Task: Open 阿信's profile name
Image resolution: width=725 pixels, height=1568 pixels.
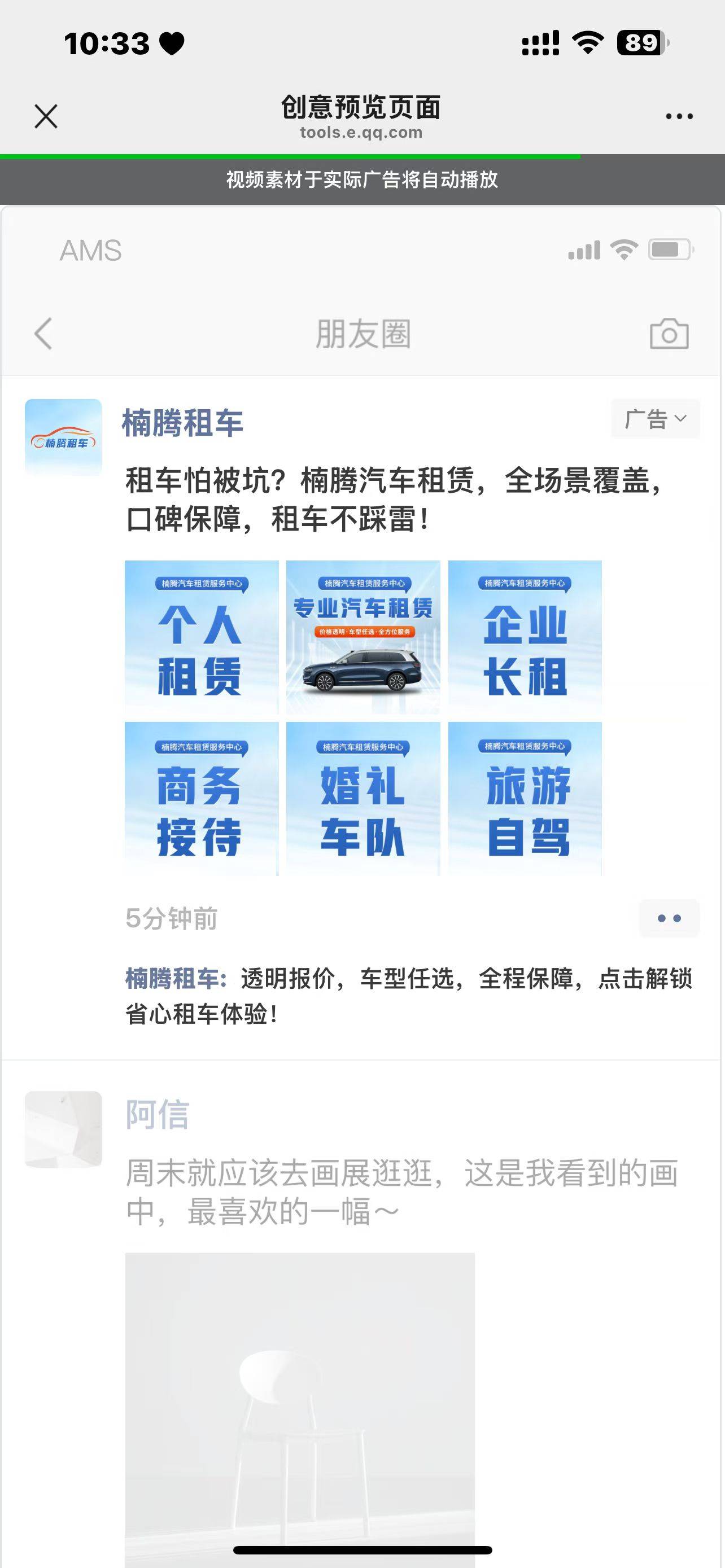Action: coord(157,1114)
